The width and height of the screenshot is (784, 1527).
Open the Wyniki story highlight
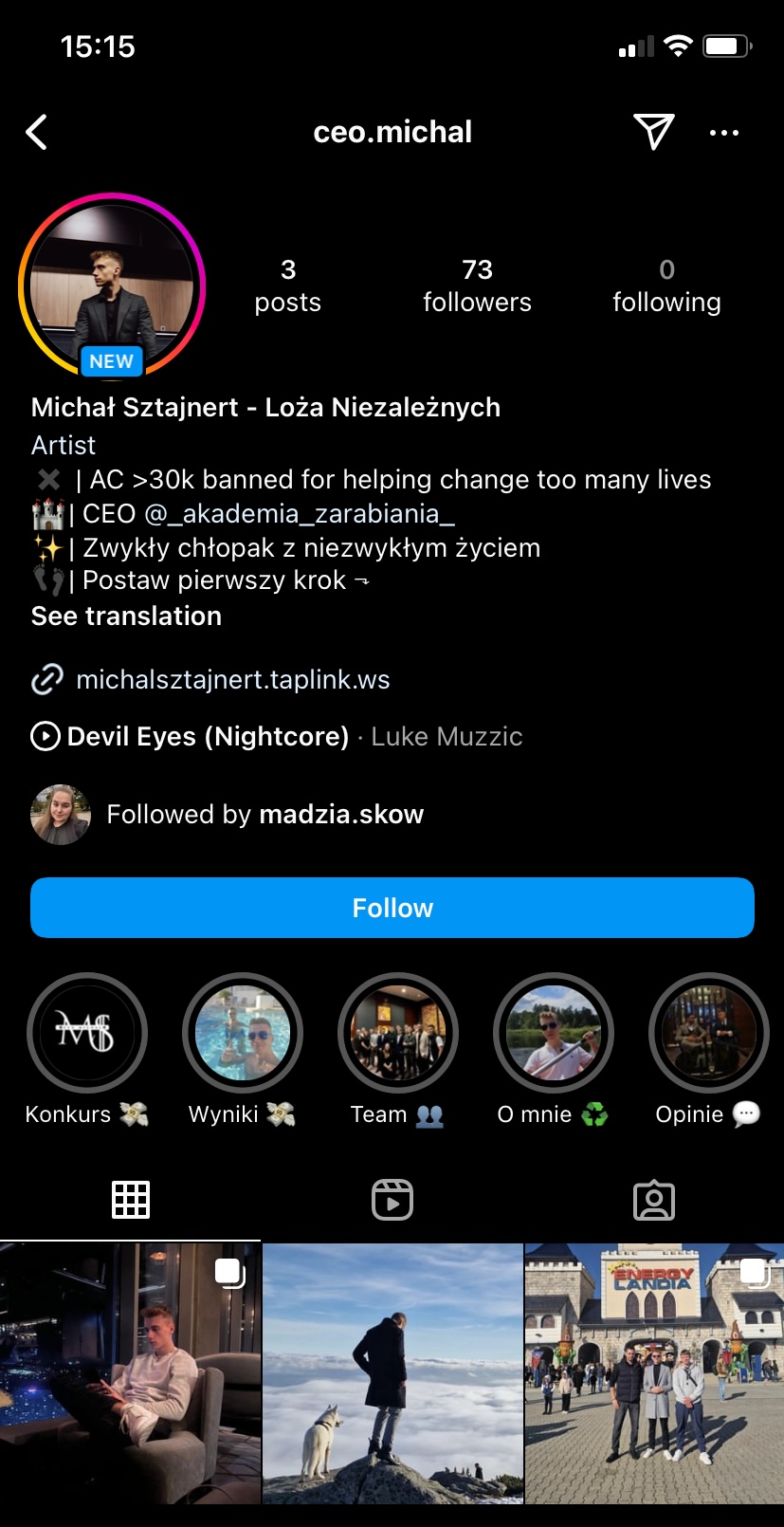(x=243, y=1033)
